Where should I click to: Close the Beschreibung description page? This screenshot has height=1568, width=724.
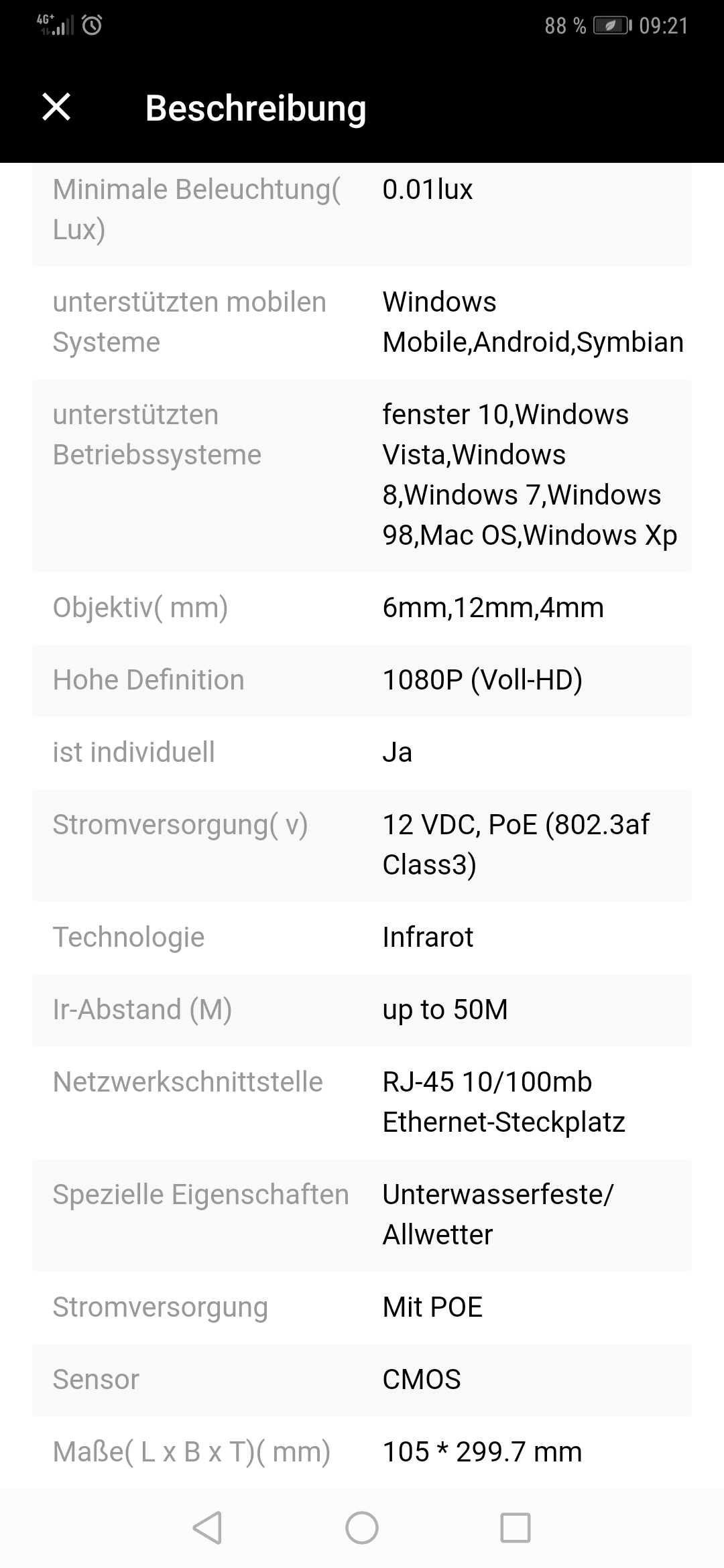coord(56,107)
